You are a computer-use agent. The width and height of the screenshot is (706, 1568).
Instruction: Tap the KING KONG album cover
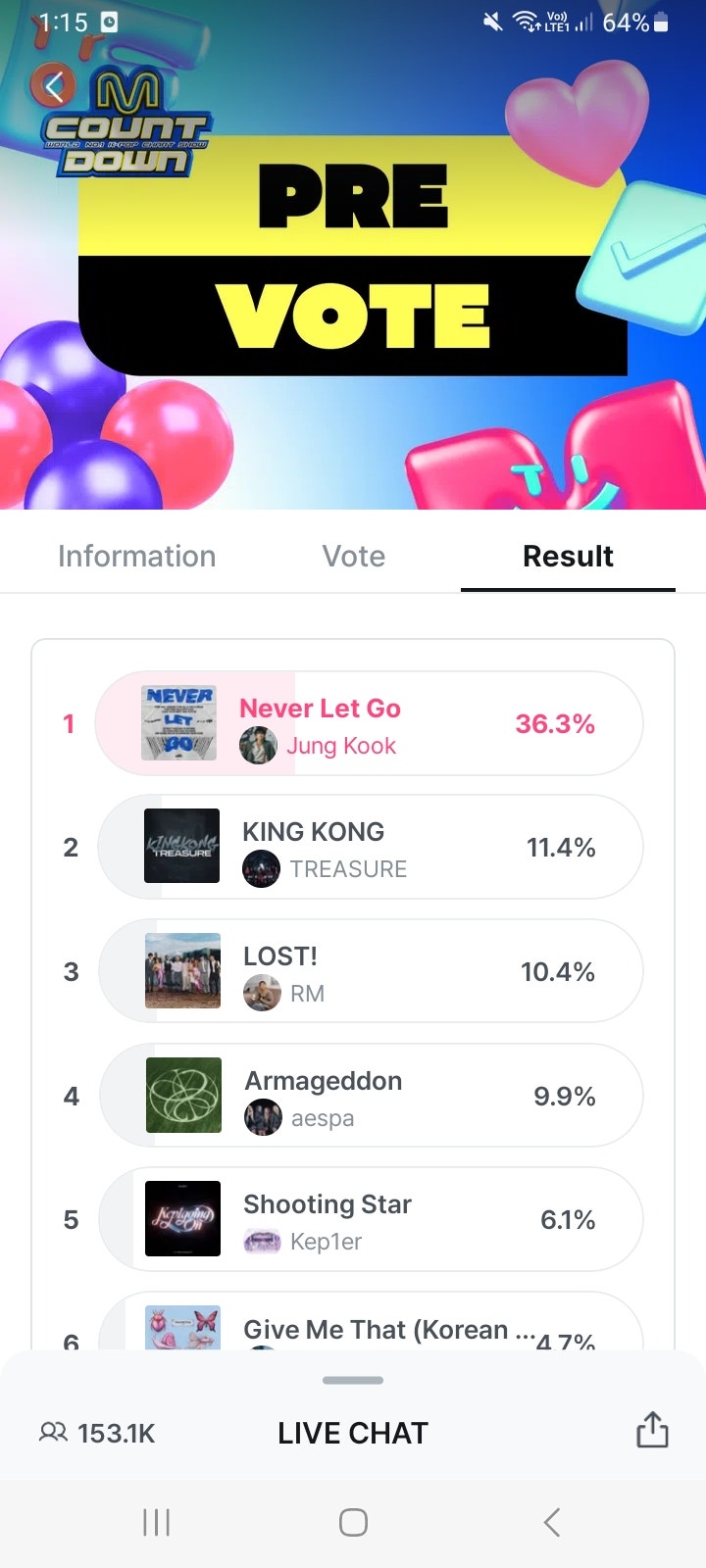click(x=182, y=847)
